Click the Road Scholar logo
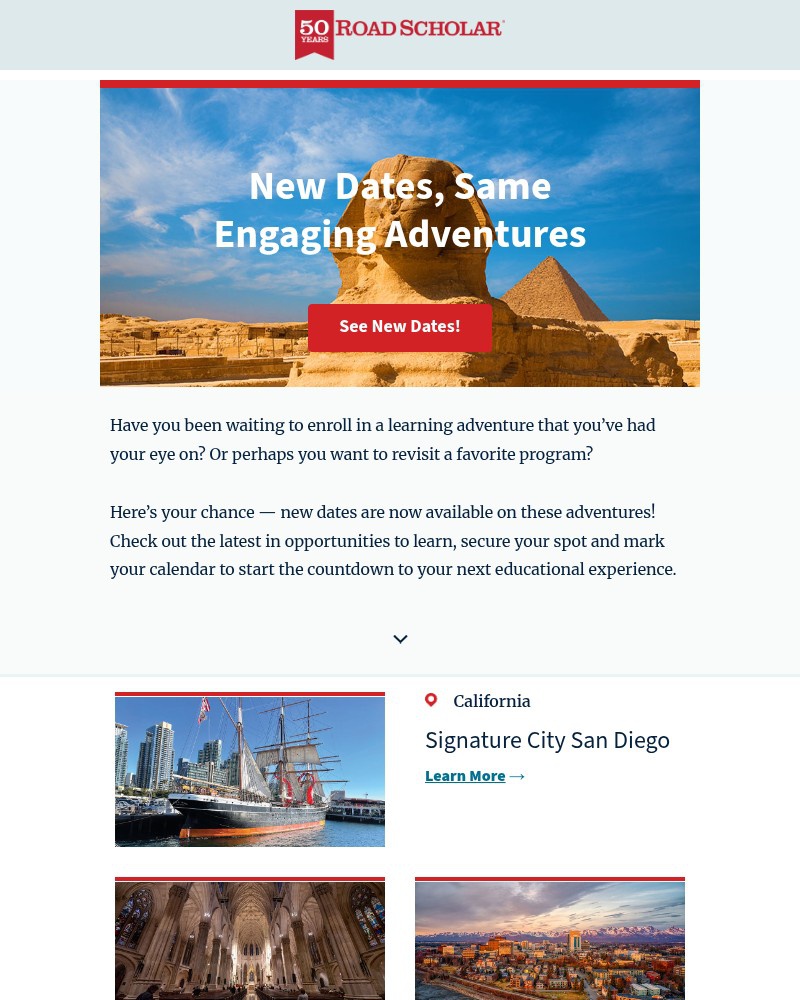Screen dimensions: 800x1000 (x=400, y=35)
